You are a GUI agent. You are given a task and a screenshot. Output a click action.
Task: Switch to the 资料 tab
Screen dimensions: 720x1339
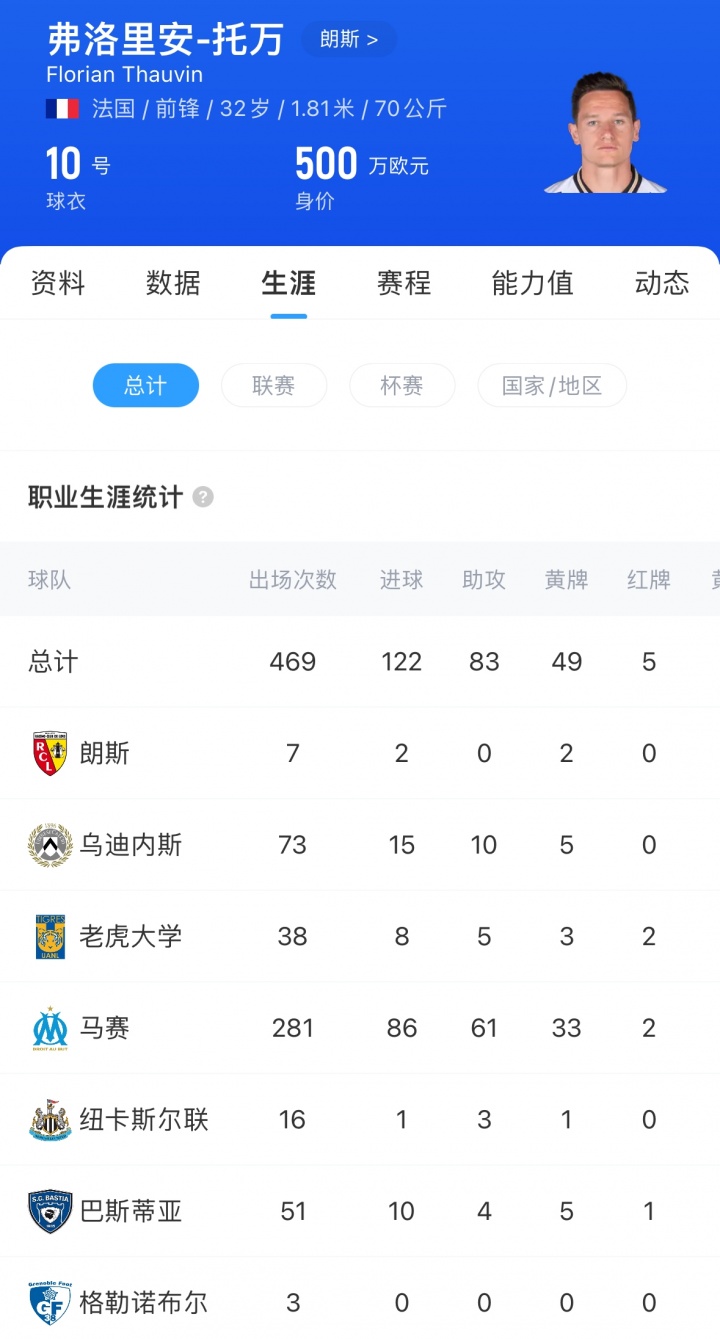click(58, 283)
